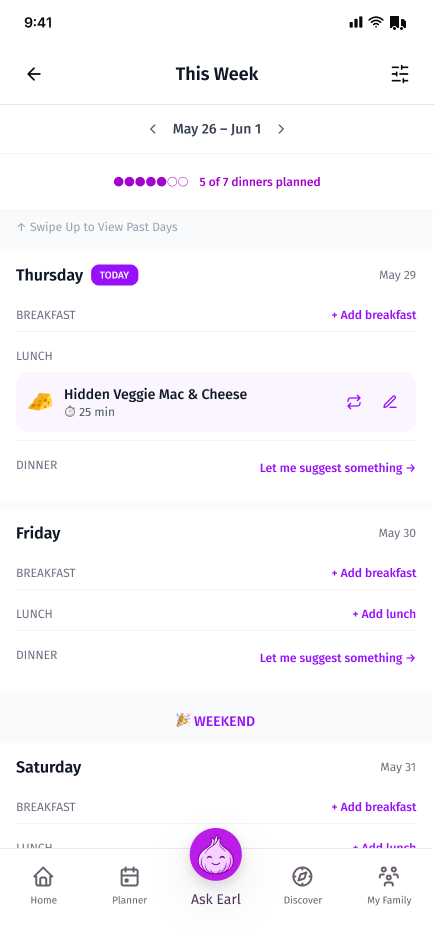Add breakfast for Friday

tap(373, 573)
